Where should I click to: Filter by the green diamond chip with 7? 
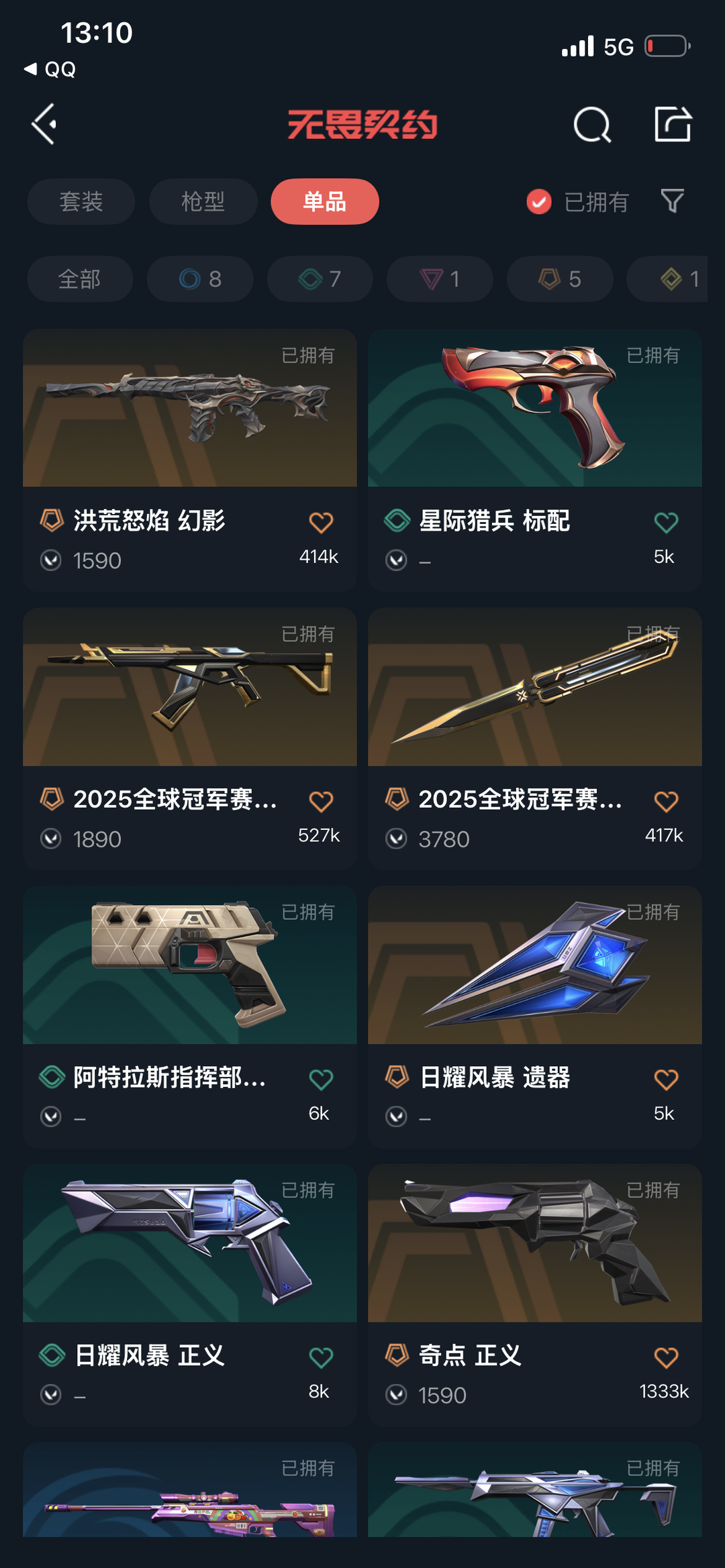320,279
